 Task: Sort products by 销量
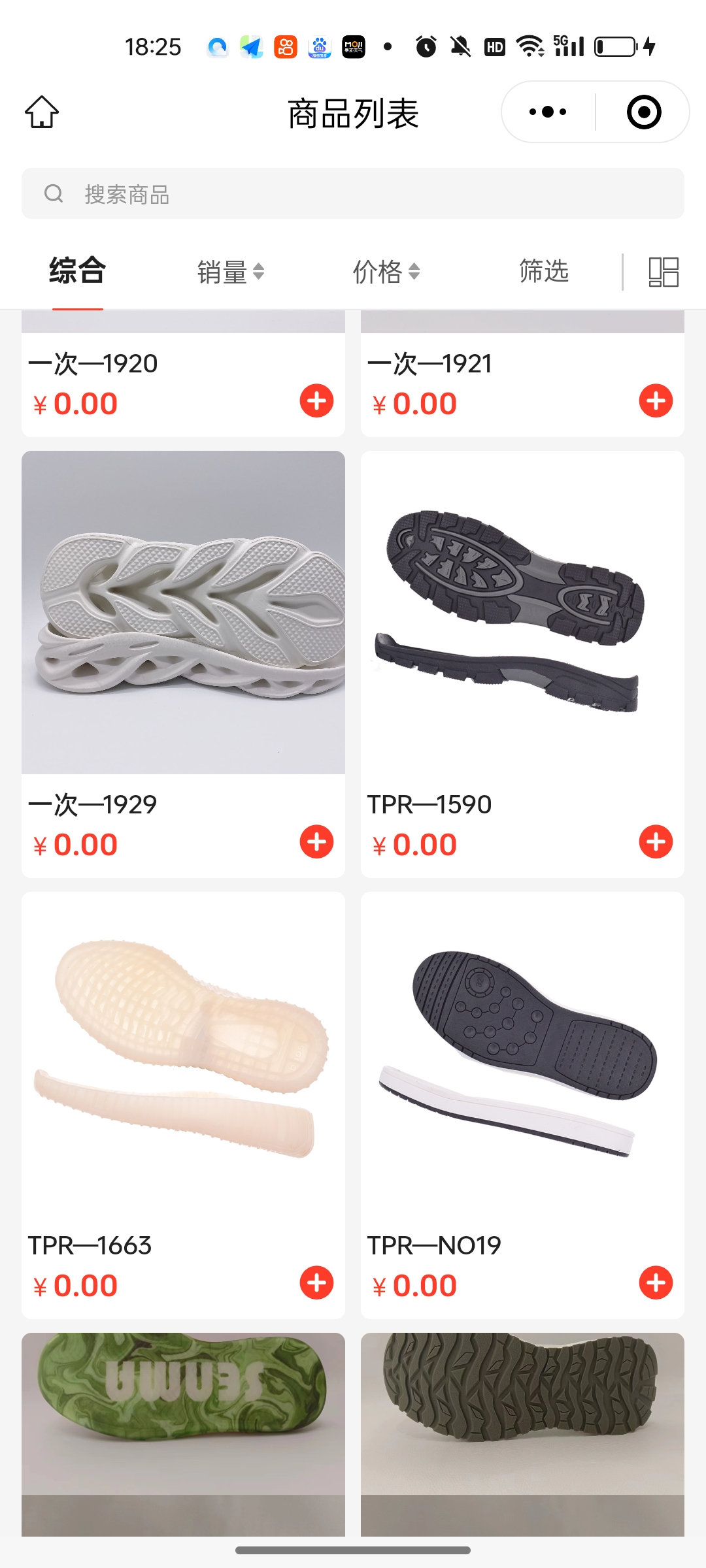coord(230,271)
